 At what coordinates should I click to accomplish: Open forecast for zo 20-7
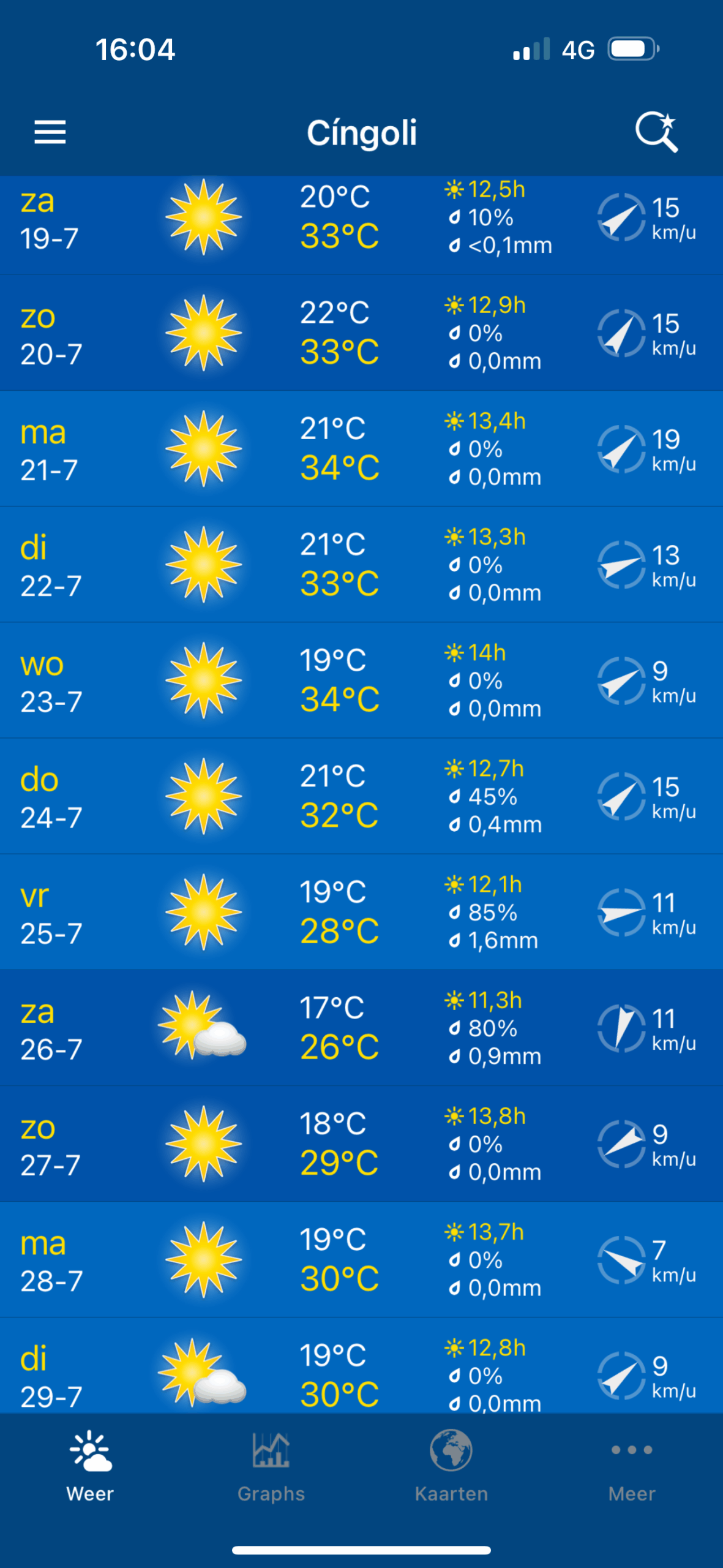point(361,333)
